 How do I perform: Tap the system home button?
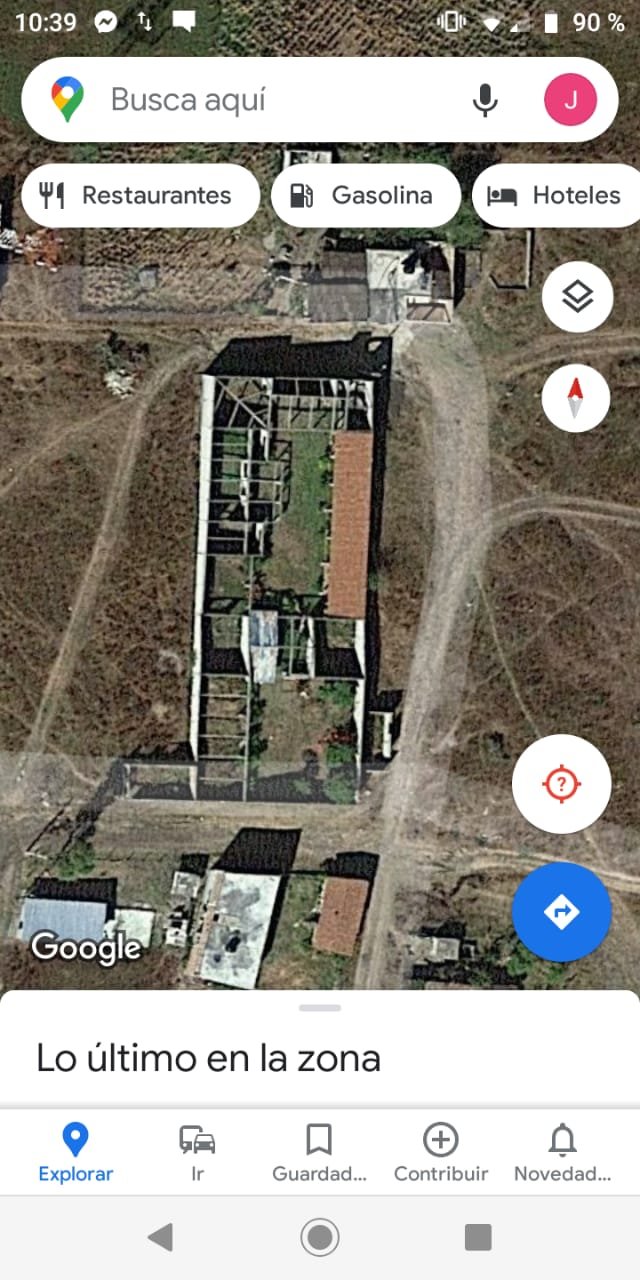pos(320,1238)
